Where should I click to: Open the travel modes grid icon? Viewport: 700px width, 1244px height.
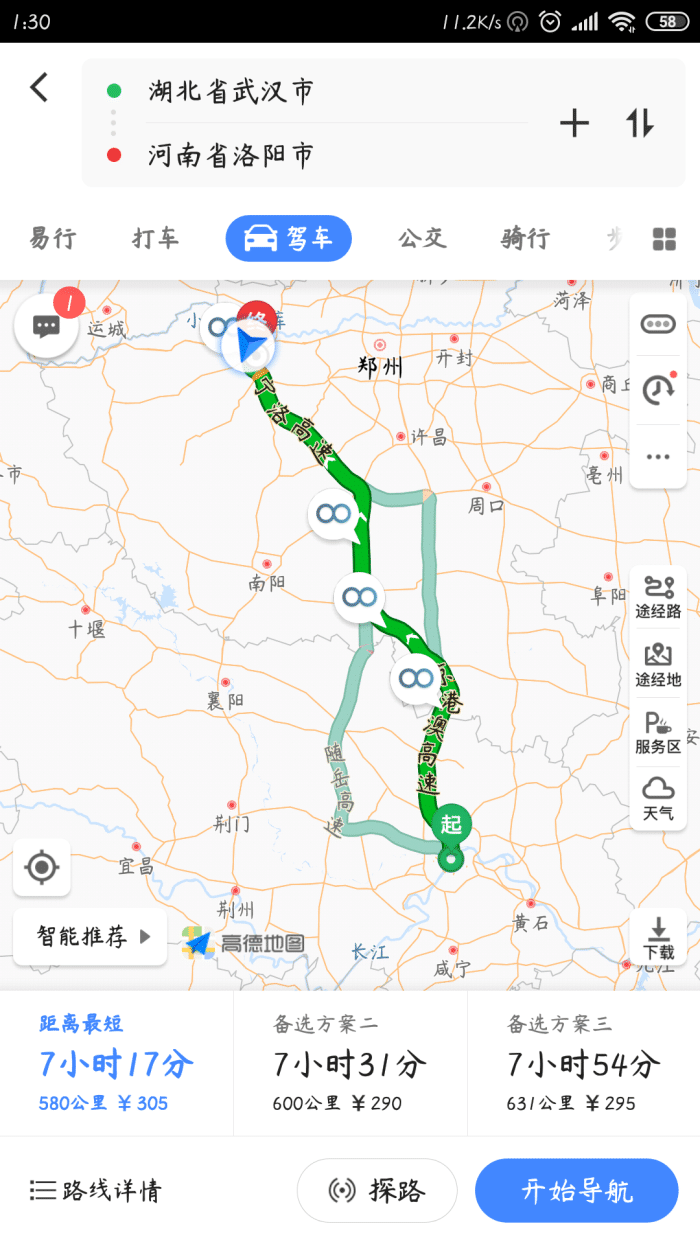(x=664, y=238)
